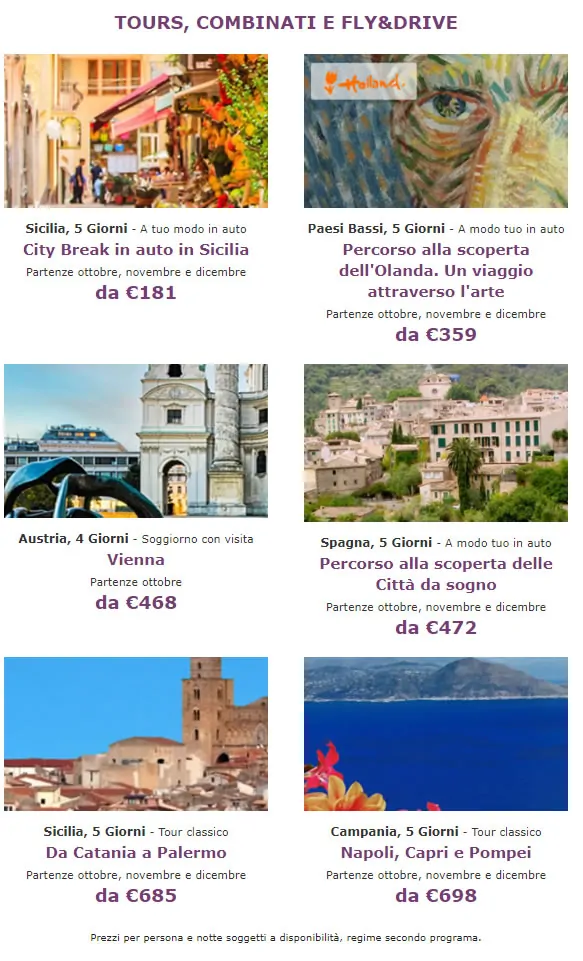Screen dimensions: 583x961
Task: Open the 'Vienna' title link
Action: (x=136, y=560)
